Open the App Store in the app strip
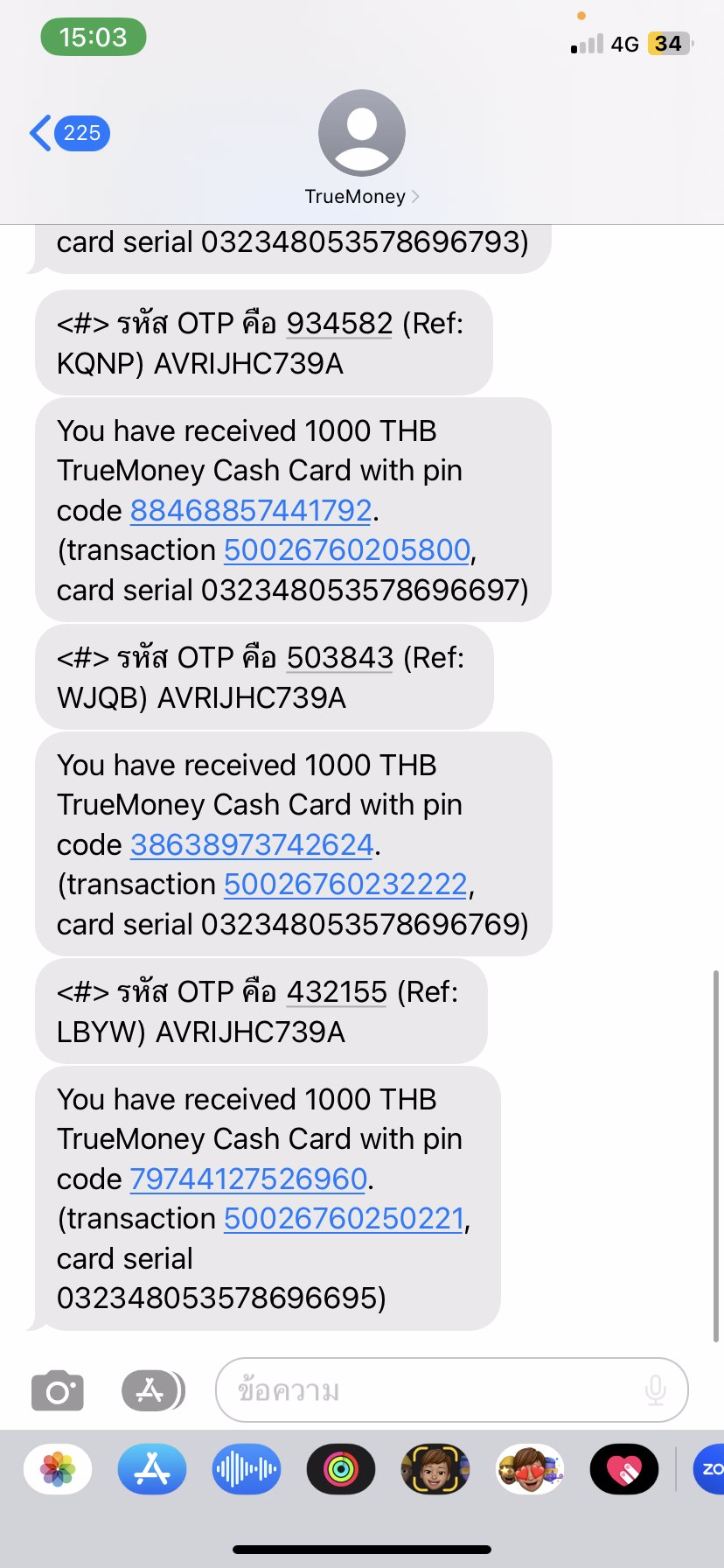This screenshot has height=1568, width=724. pyautogui.click(x=152, y=1469)
